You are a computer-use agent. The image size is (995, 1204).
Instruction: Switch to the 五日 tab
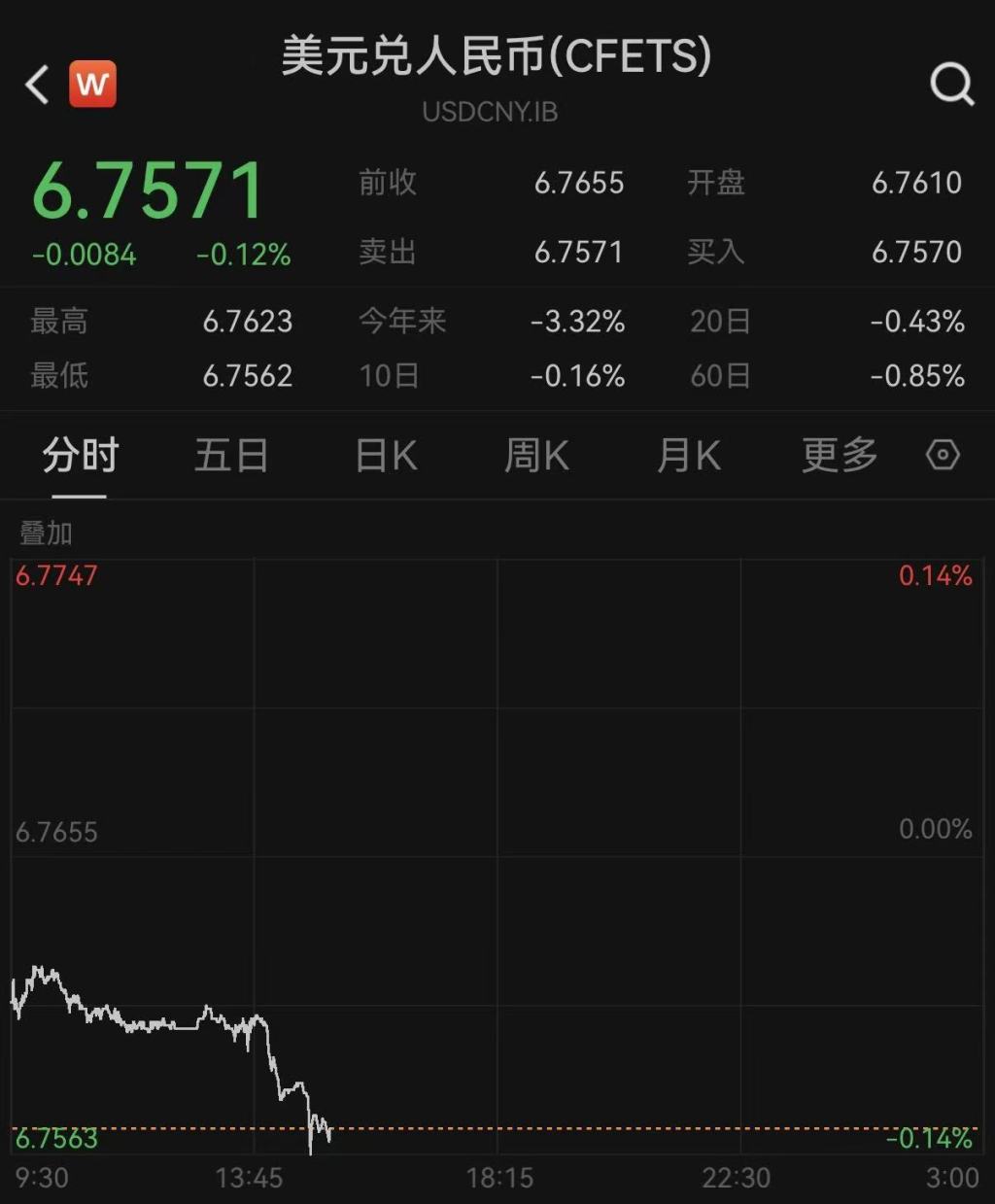point(231,455)
